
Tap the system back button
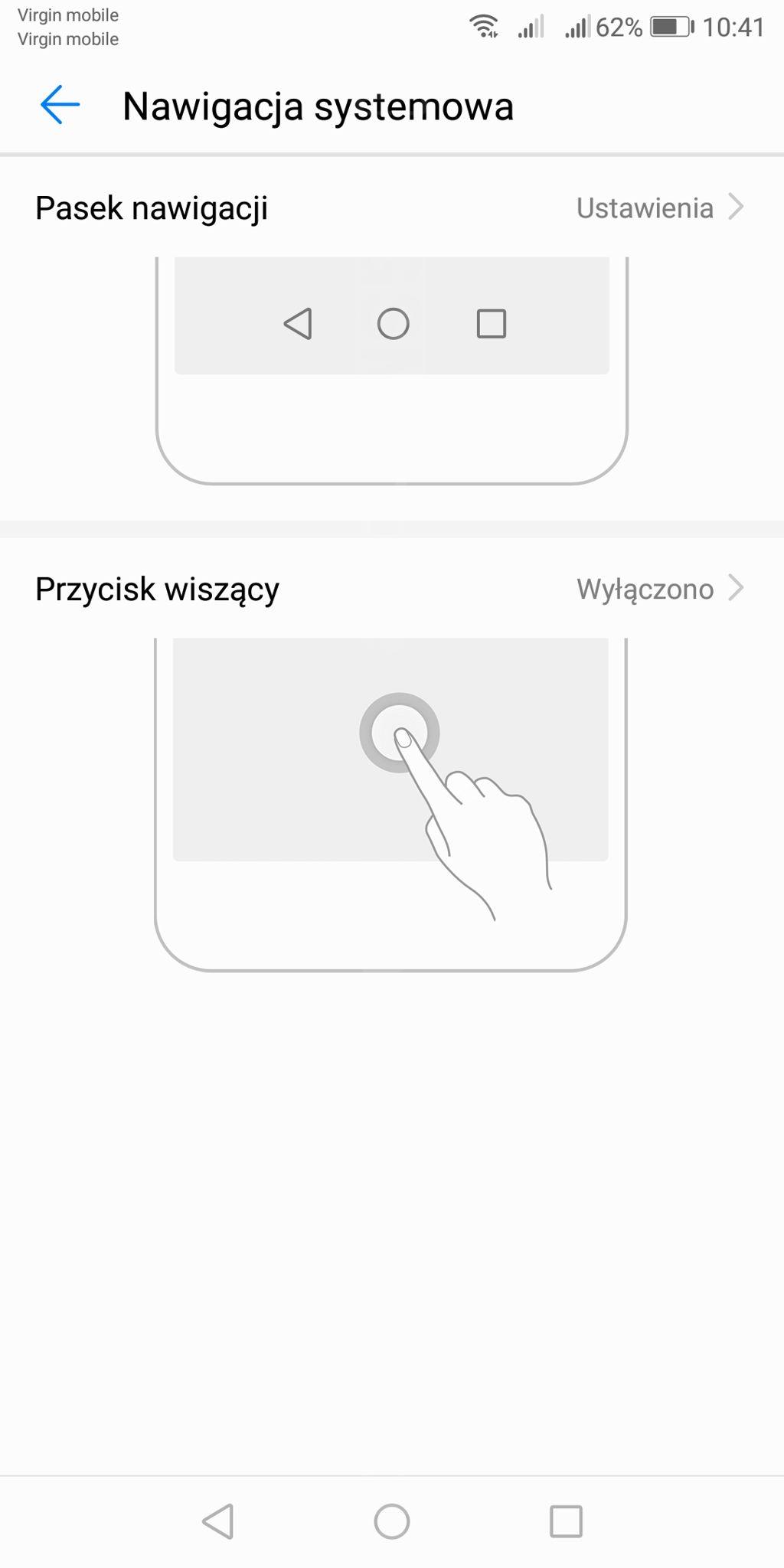218,1521
